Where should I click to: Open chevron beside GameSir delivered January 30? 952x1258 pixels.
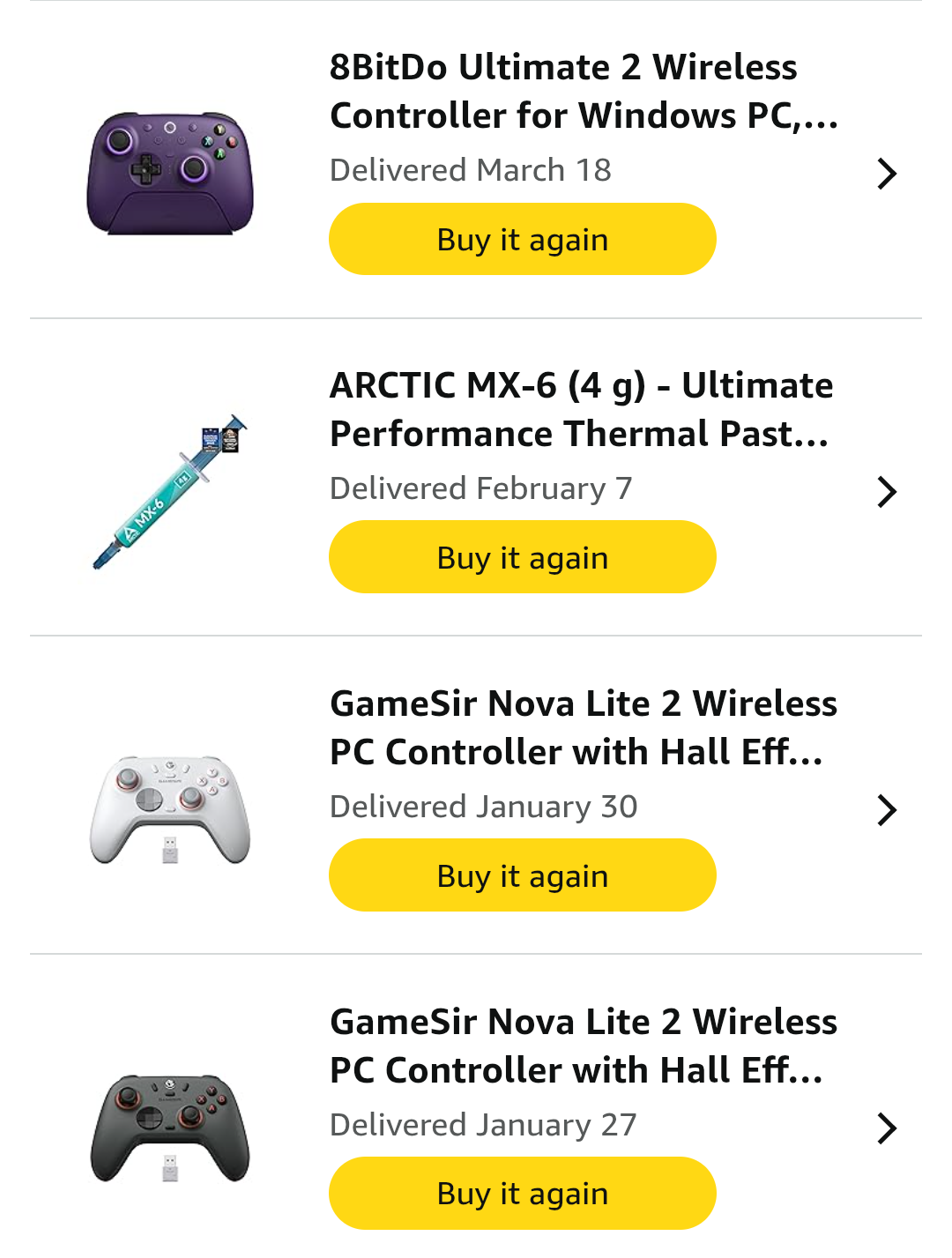click(886, 809)
